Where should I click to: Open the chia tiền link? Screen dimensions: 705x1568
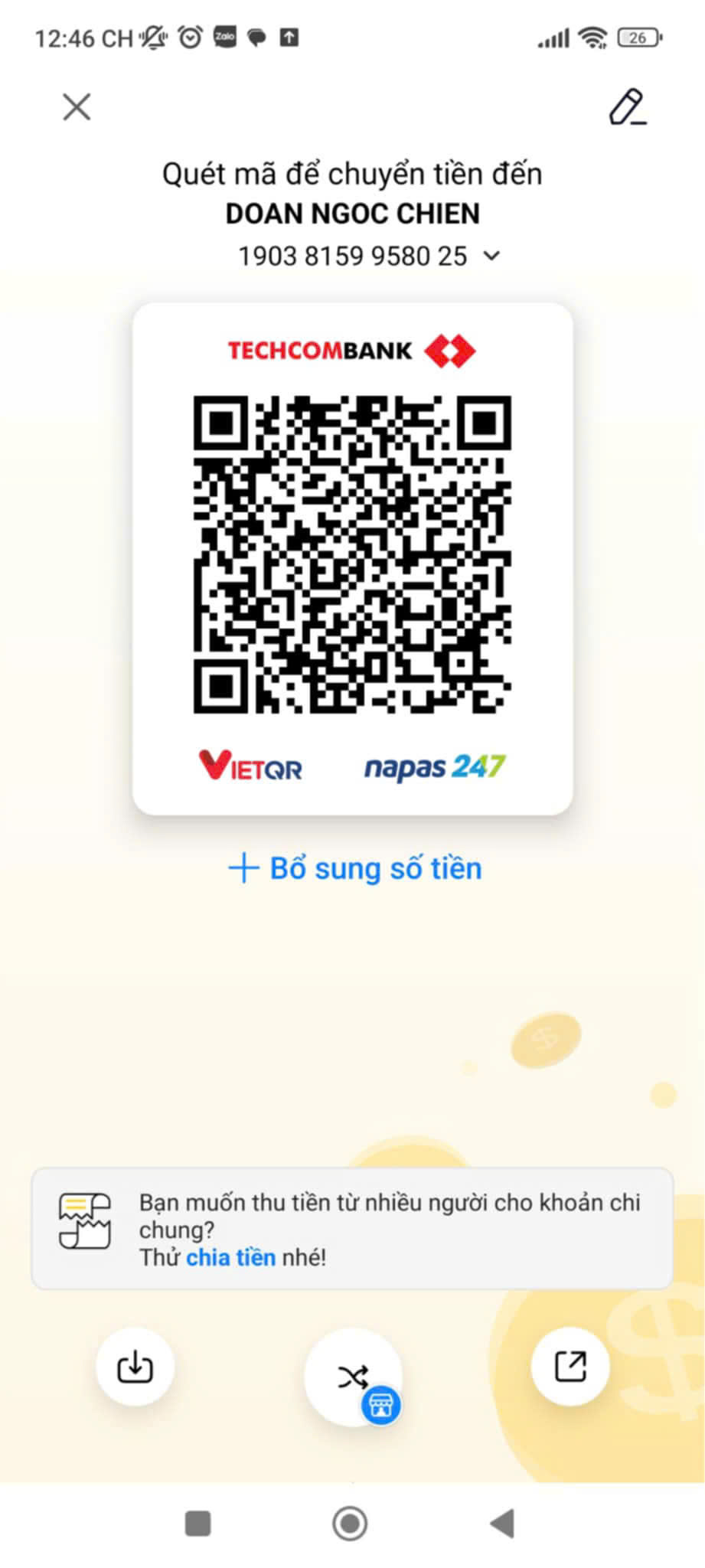[230, 1257]
